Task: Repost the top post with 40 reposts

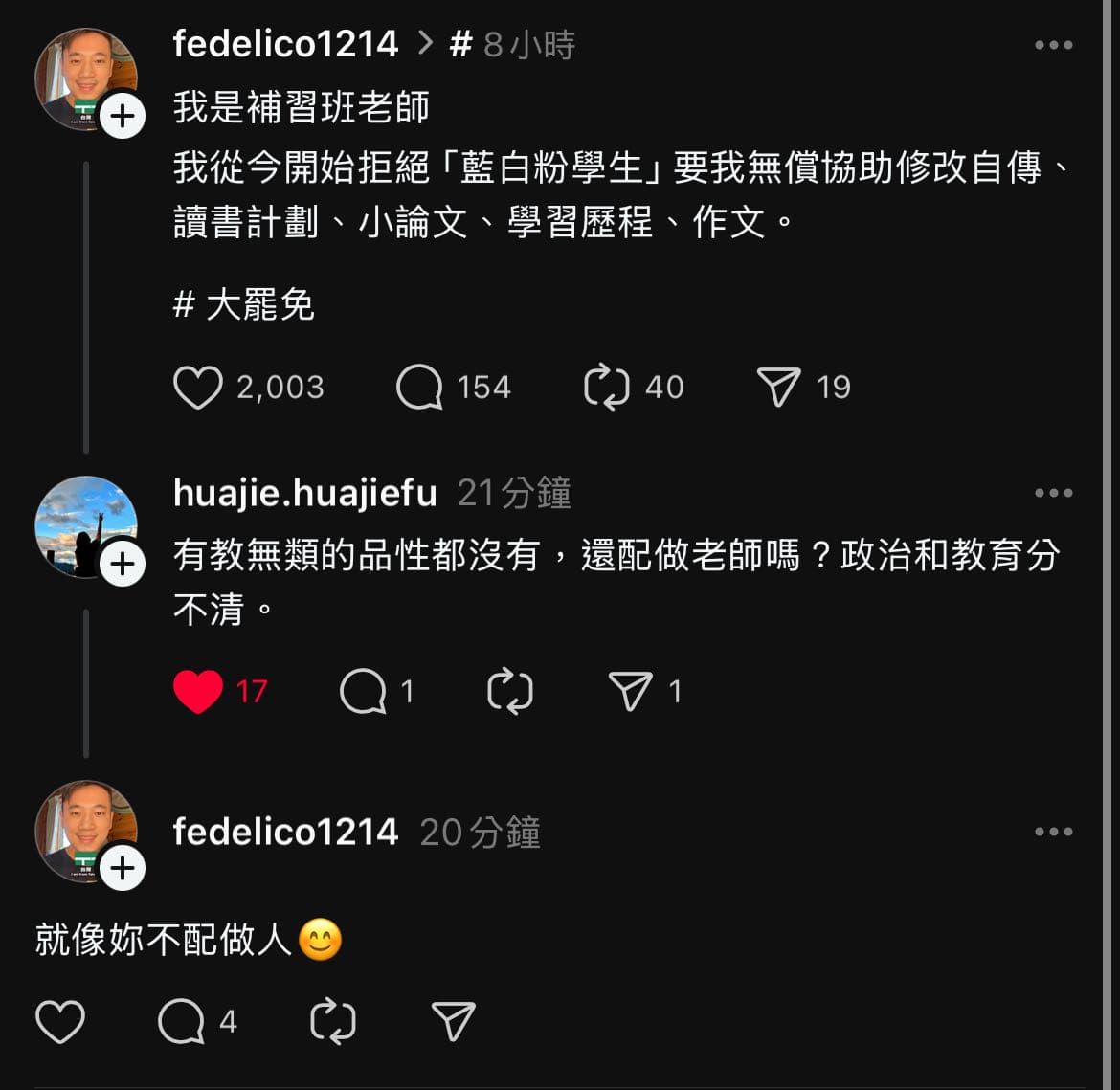Action: (x=606, y=388)
